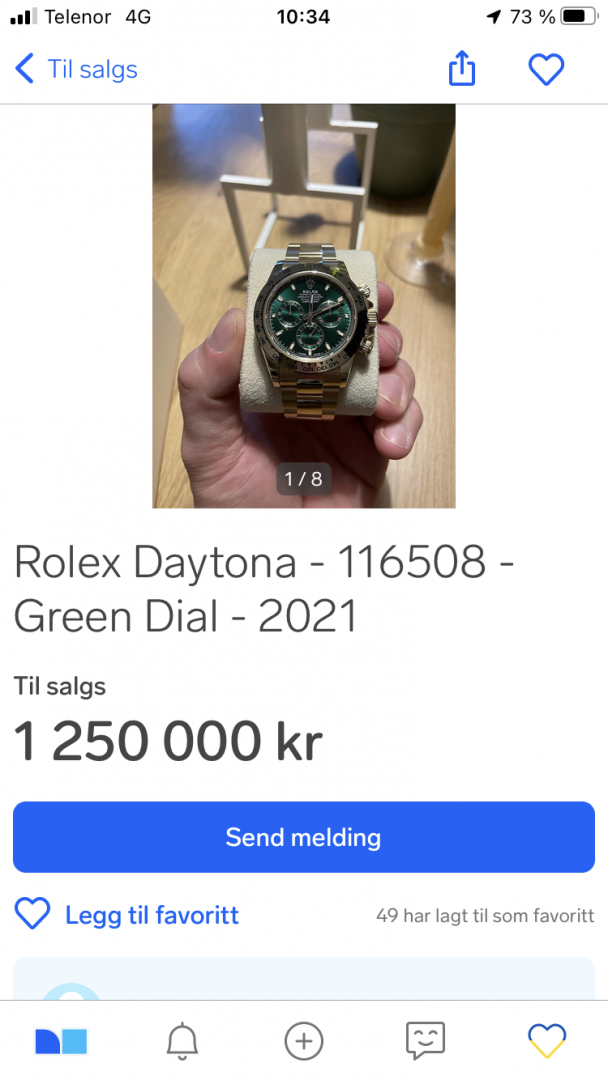Create a new ad with plus tab
This screenshot has height=1080, width=608.
[304, 1041]
